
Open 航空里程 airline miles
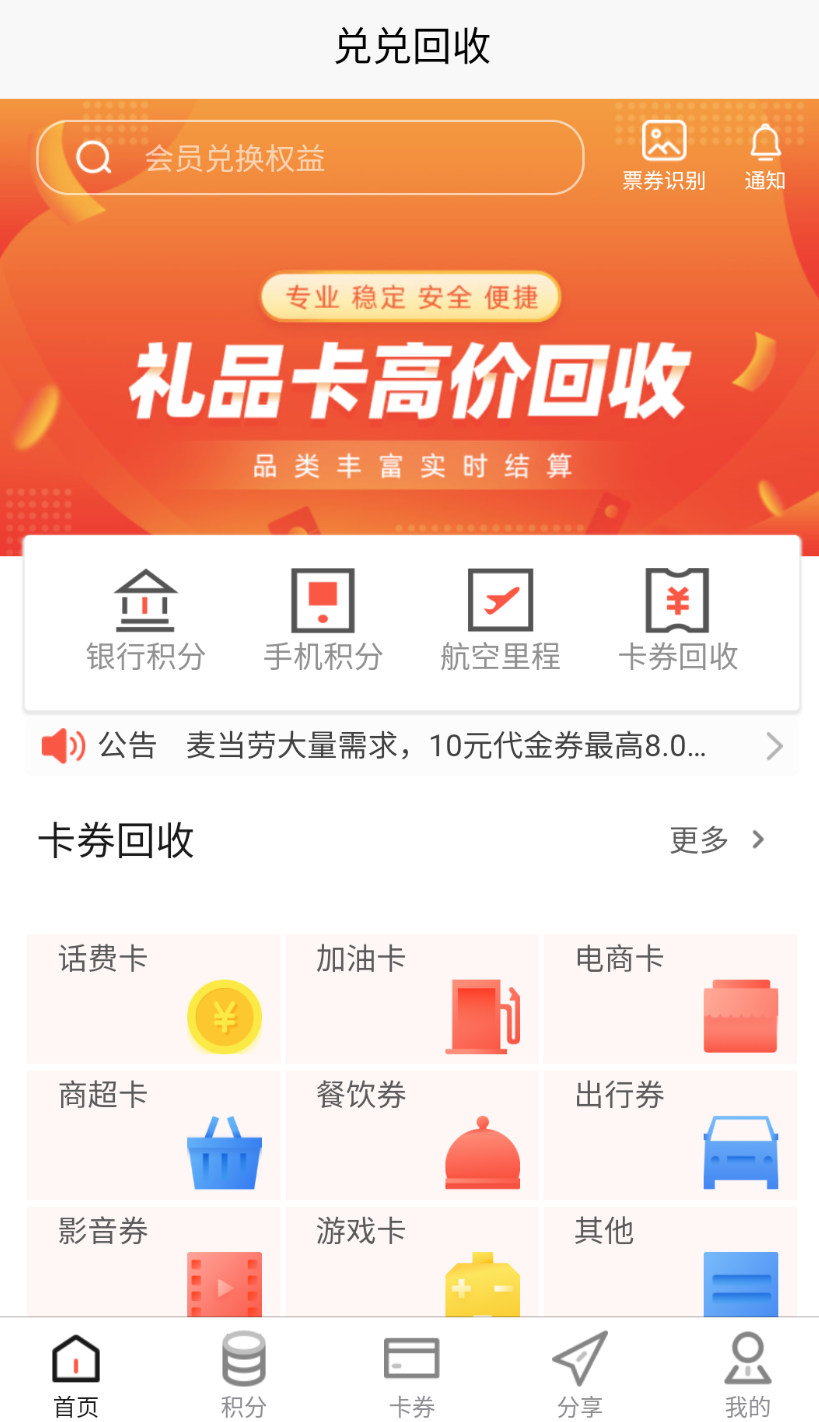(500, 622)
